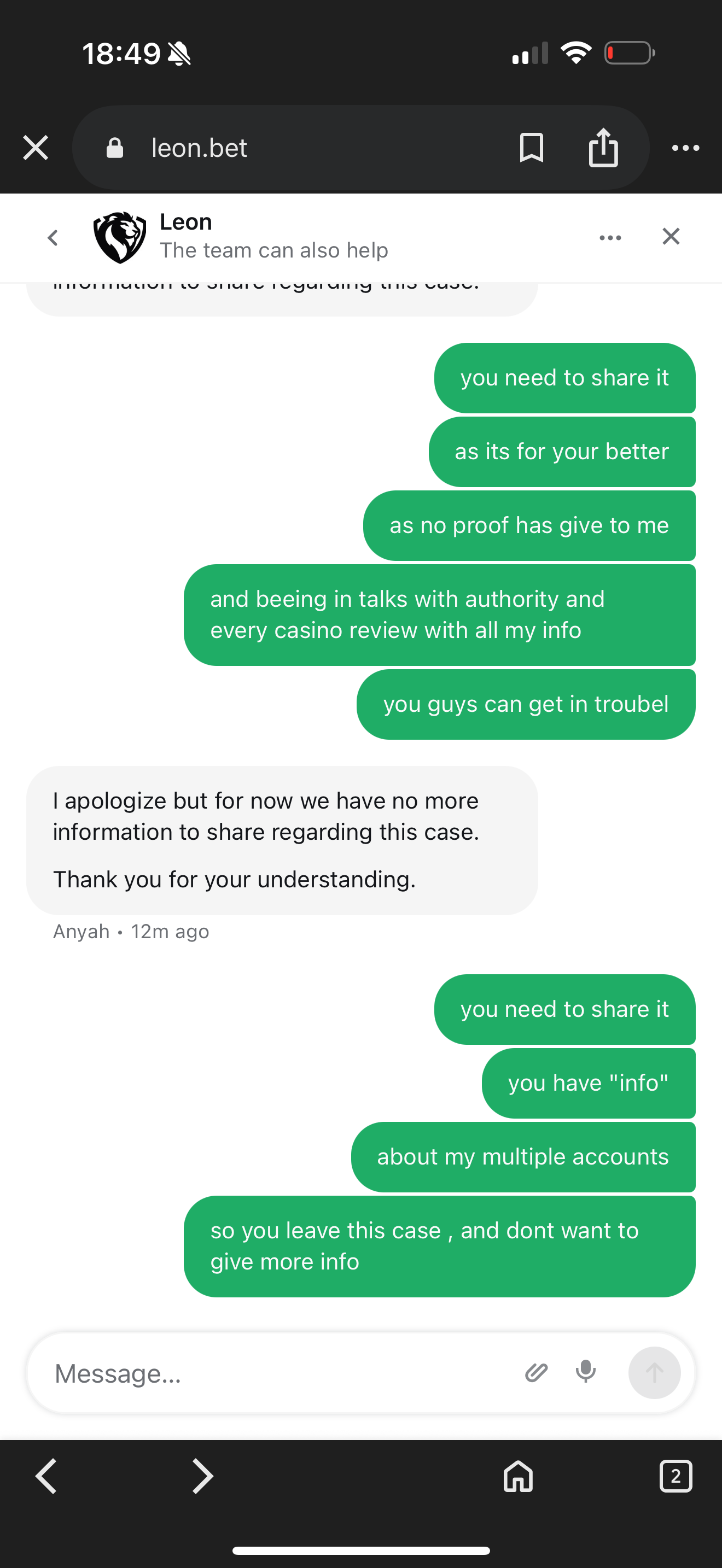
Task: Open the browser's three-dot overflow menu
Action: click(685, 148)
